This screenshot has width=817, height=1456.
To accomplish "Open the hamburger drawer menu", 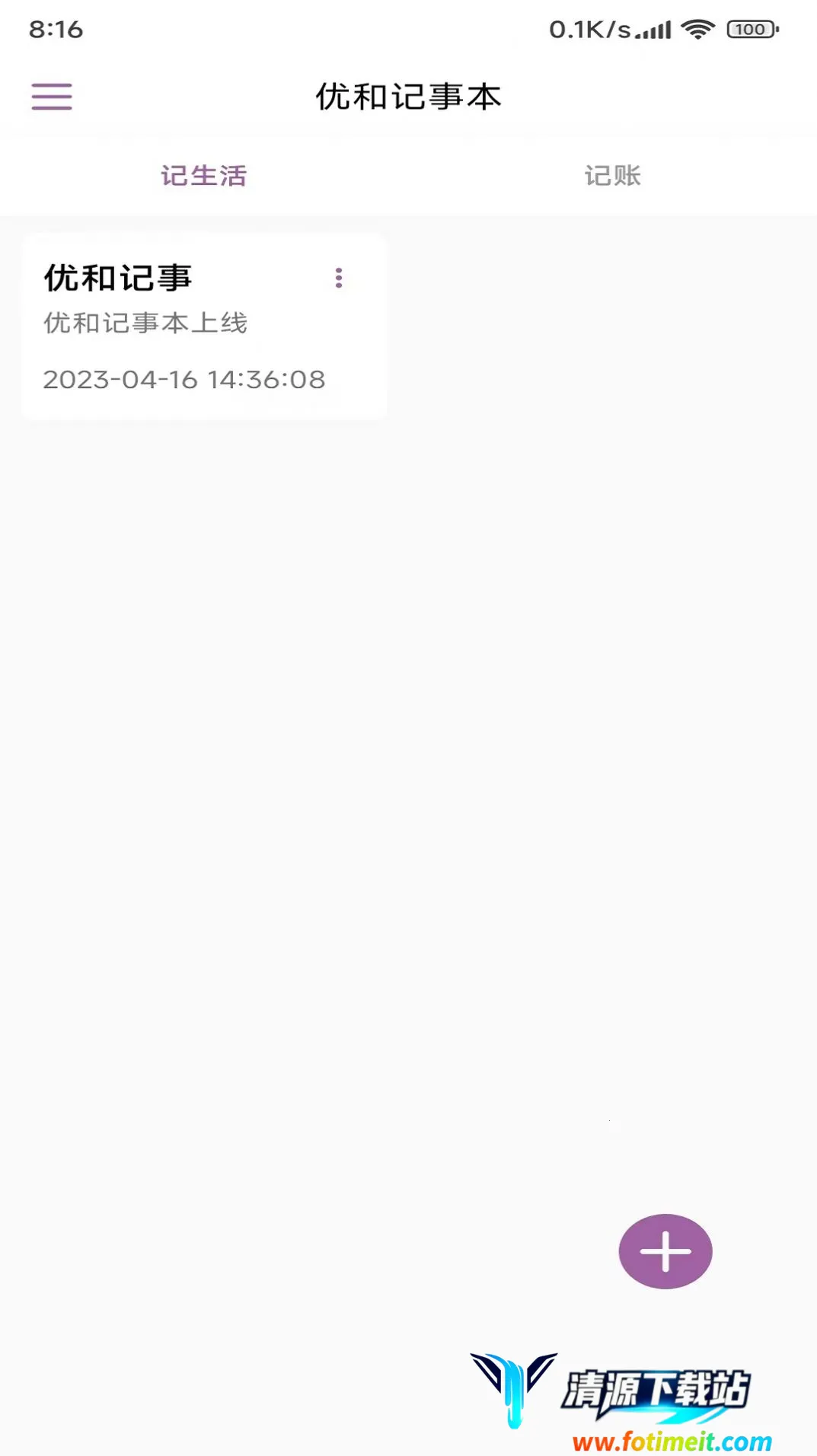I will (52, 97).
